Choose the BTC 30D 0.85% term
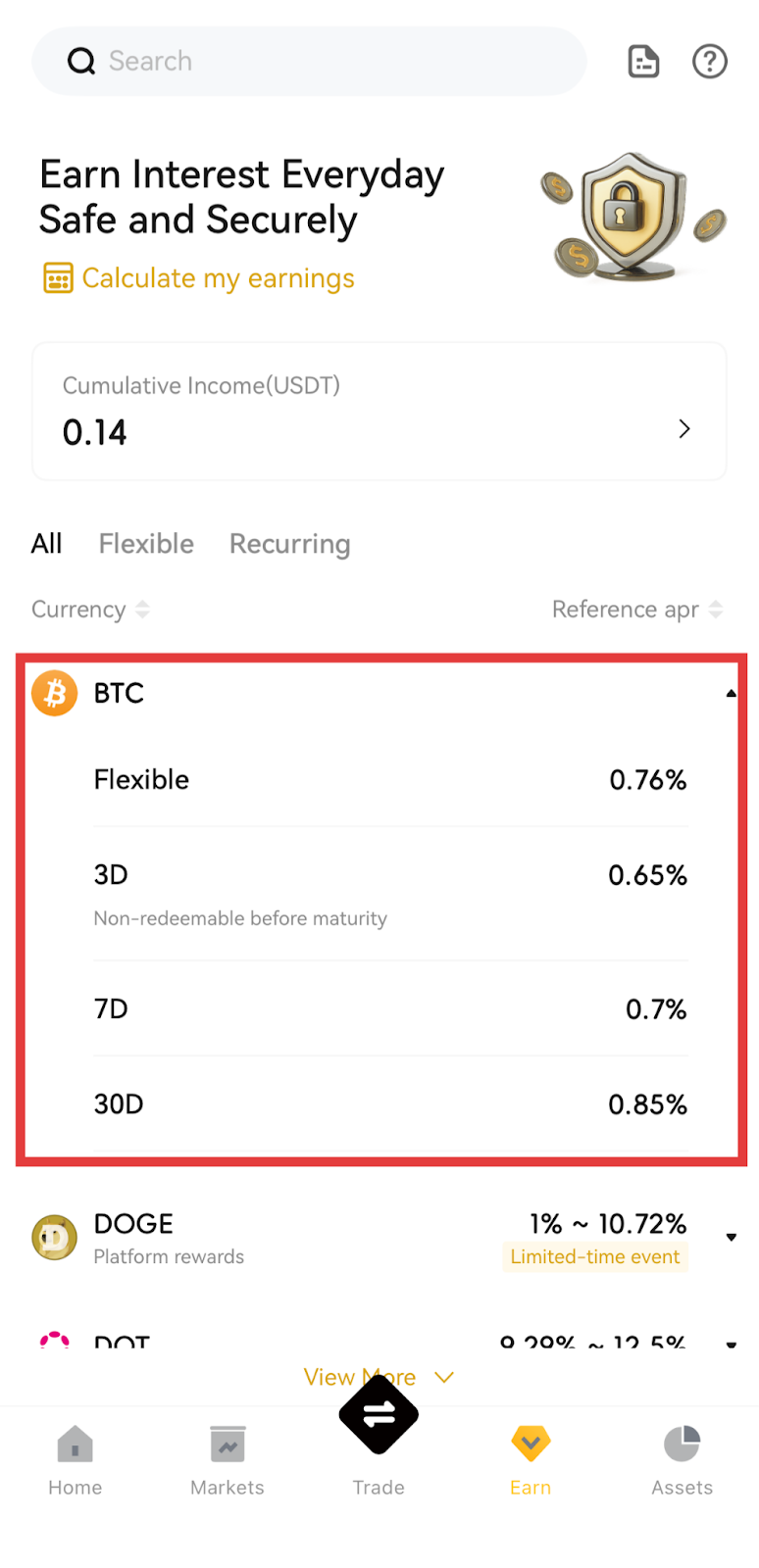This screenshot has height=1568, width=759. (x=390, y=1104)
